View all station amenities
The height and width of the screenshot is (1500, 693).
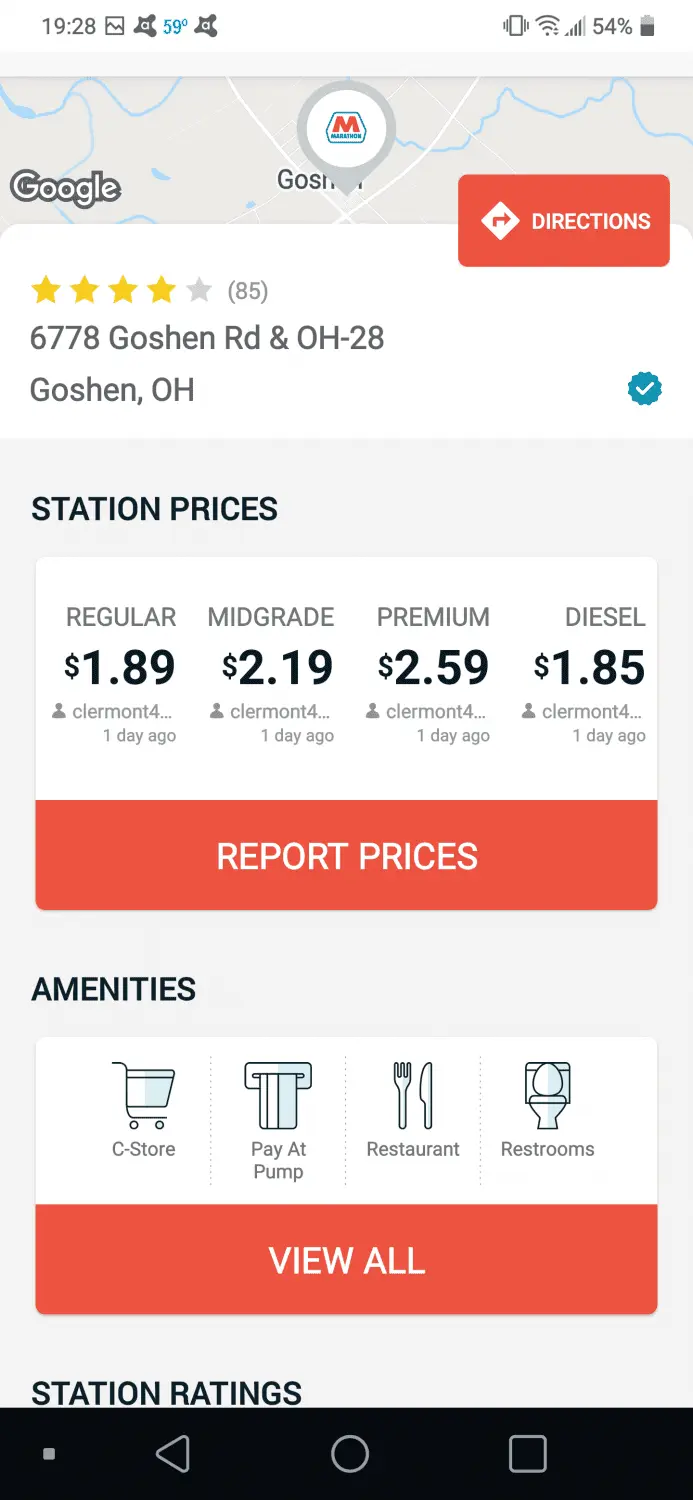[346, 1260]
